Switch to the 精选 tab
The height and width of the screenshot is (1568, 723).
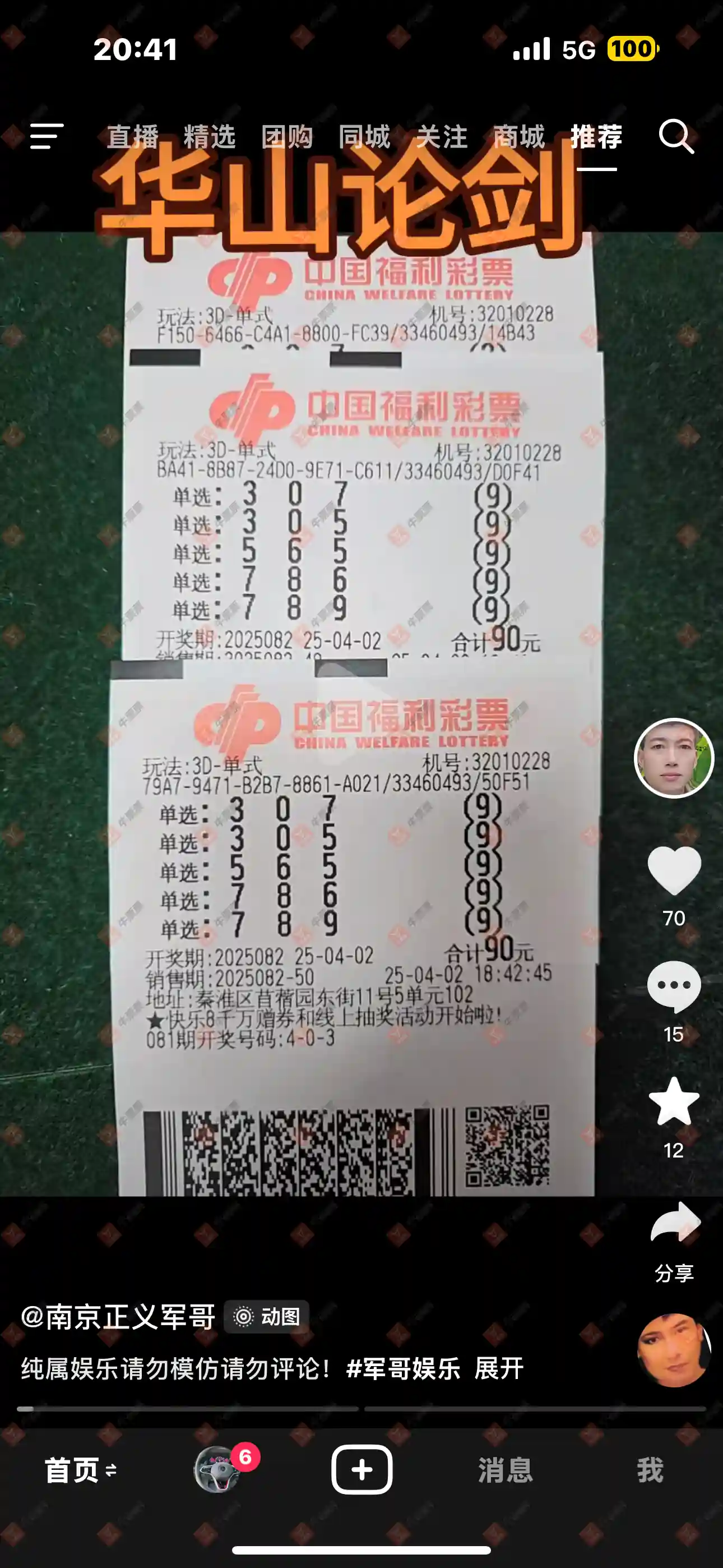click(x=210, y=136)
